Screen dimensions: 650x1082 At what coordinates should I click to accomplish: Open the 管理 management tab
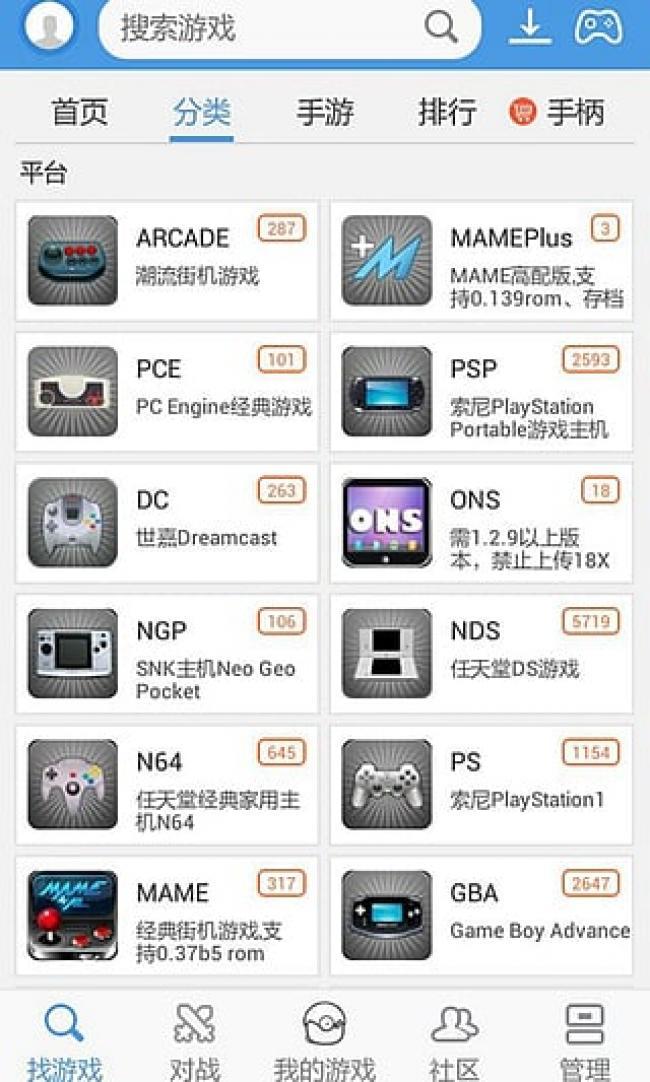585,1040
